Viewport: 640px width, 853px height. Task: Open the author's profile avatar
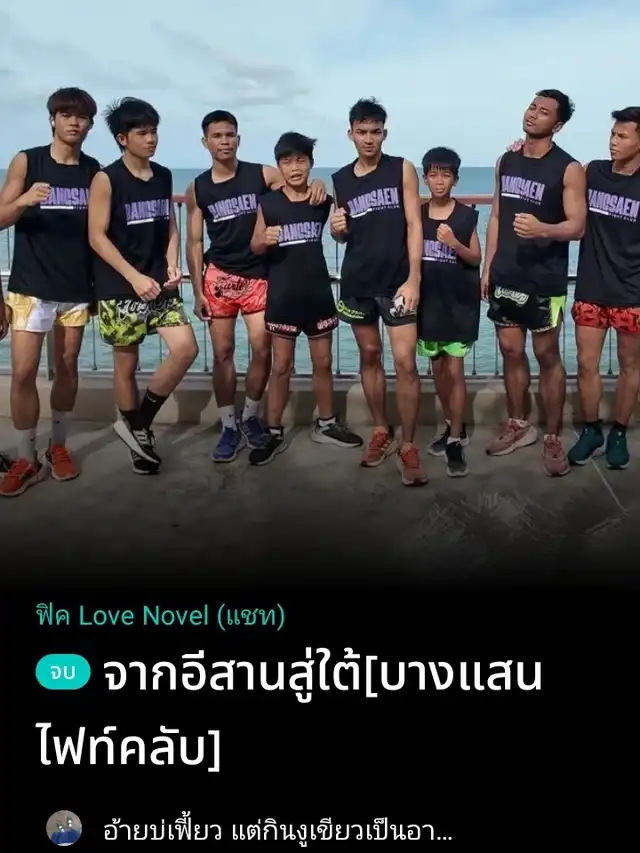(64, 828)
